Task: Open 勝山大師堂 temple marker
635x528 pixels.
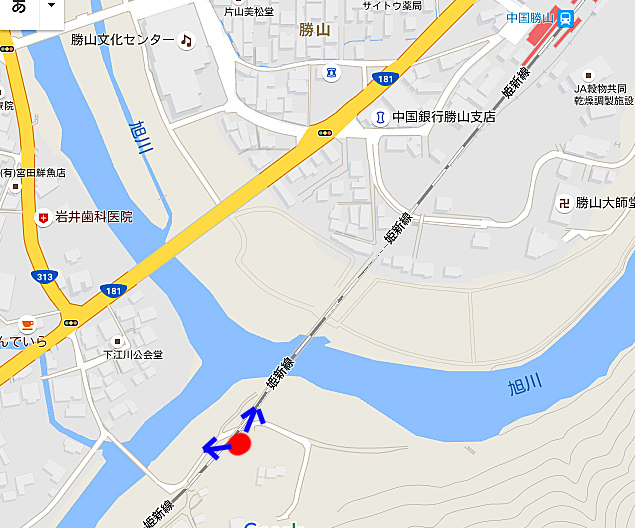Action: (565, 203)
